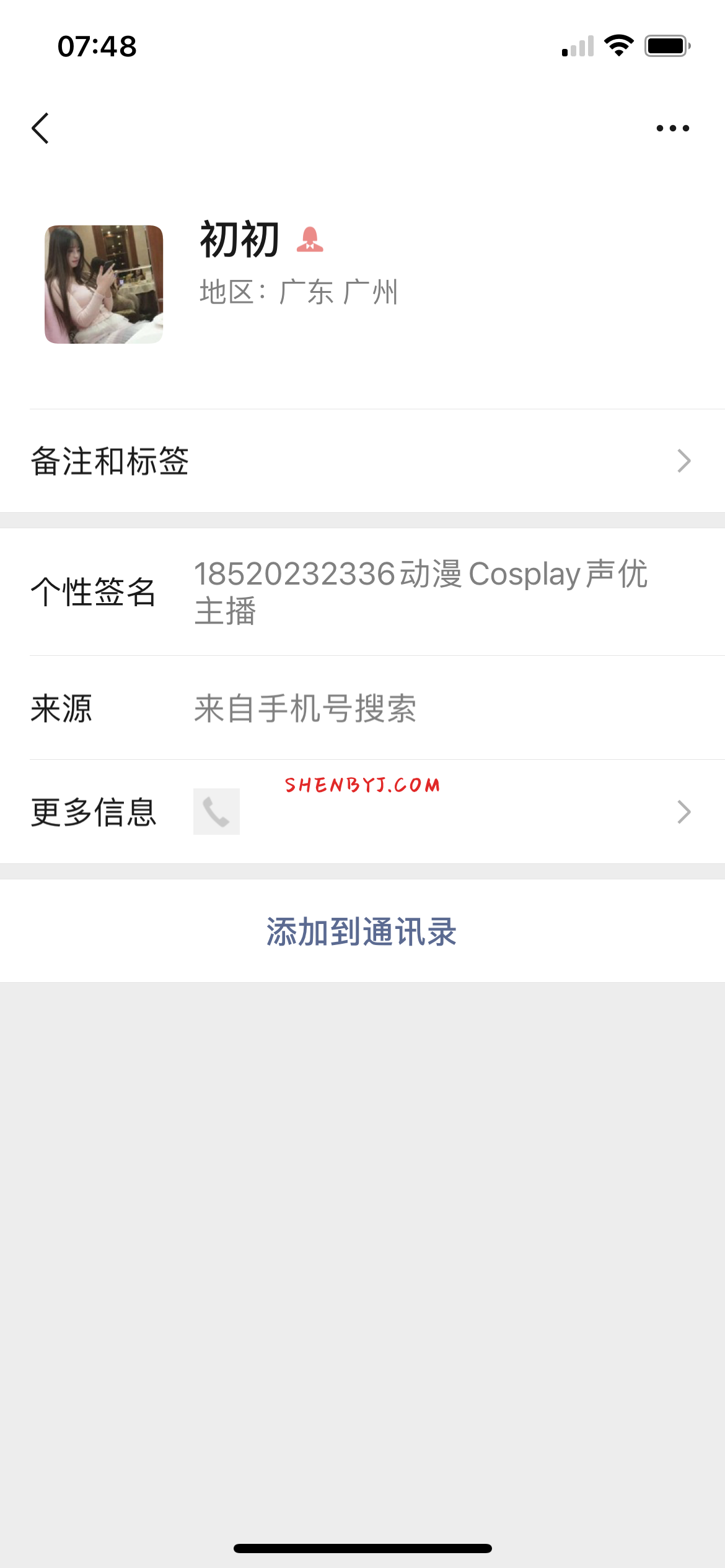Screen dimensions: 725x1568
Task: Open the three-dot more options menu
Action: (672, 128)
